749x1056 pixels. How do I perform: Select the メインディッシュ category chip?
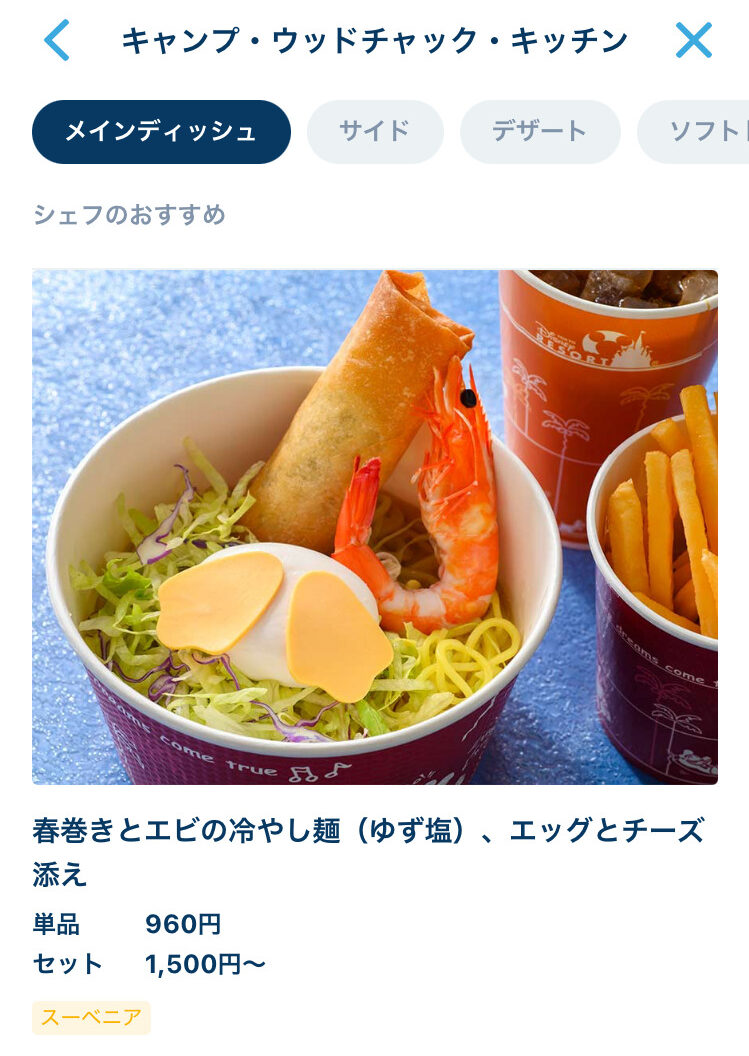[x=161, y=132]
